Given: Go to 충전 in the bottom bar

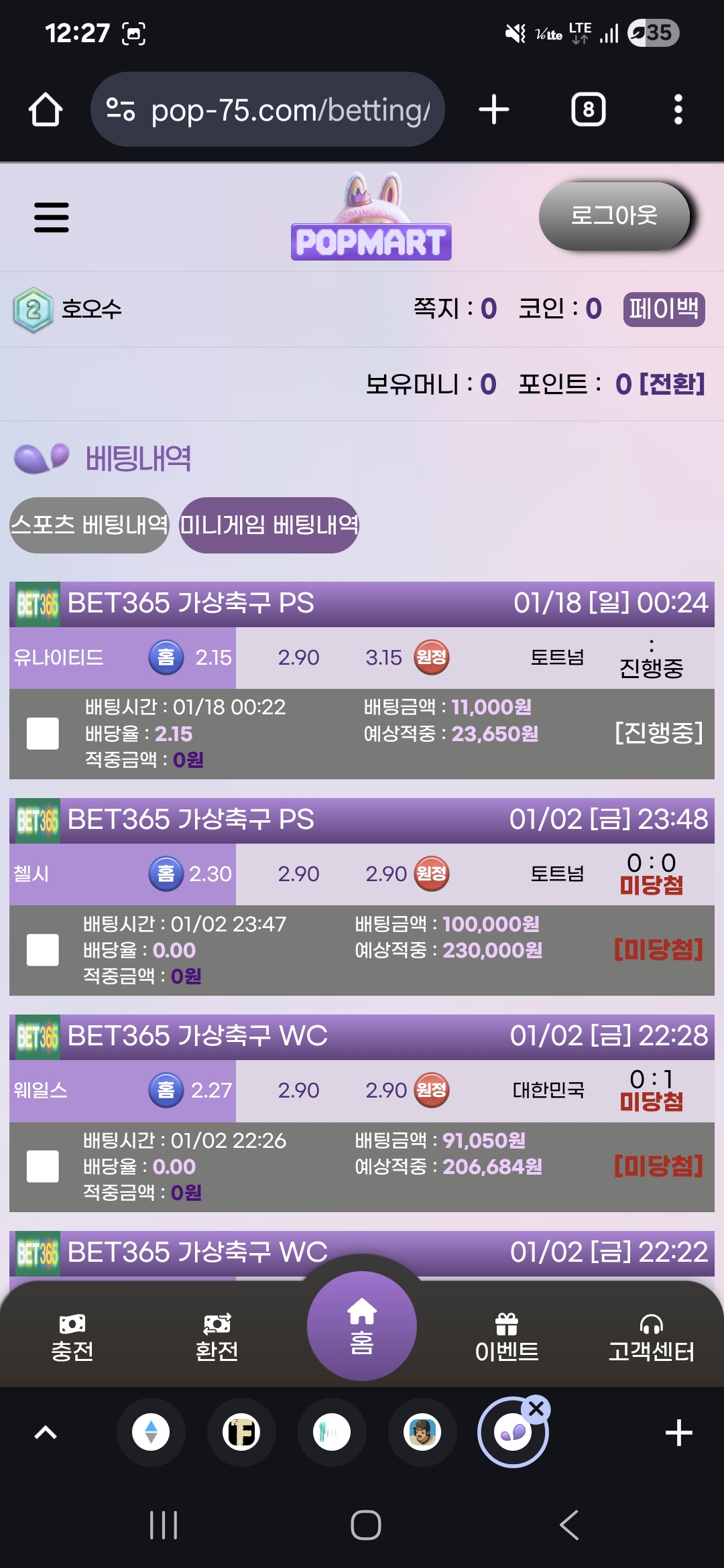Looking at the screenshot, I should pyautogui.click(x=72, y=1337).
